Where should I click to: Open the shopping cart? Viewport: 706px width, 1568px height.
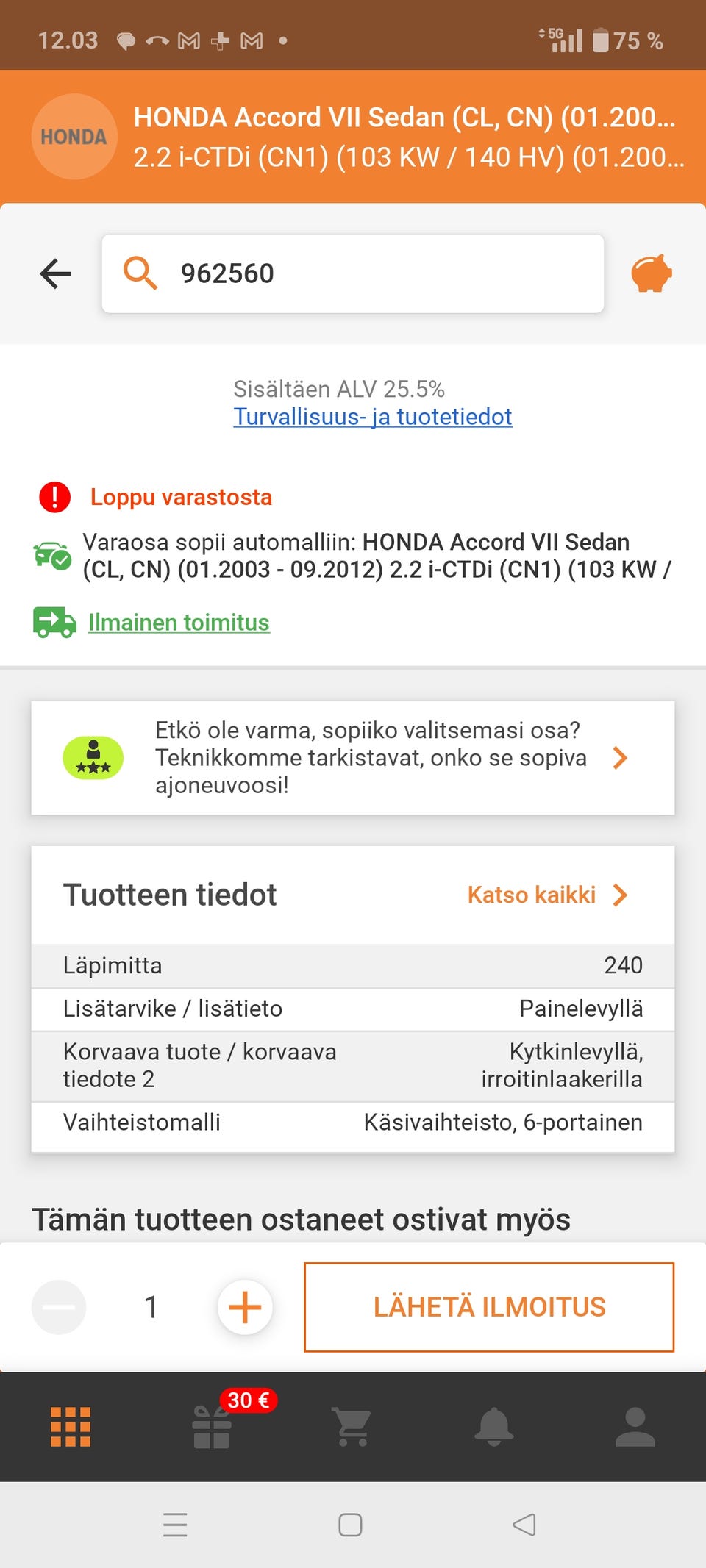click(352, 1425)
